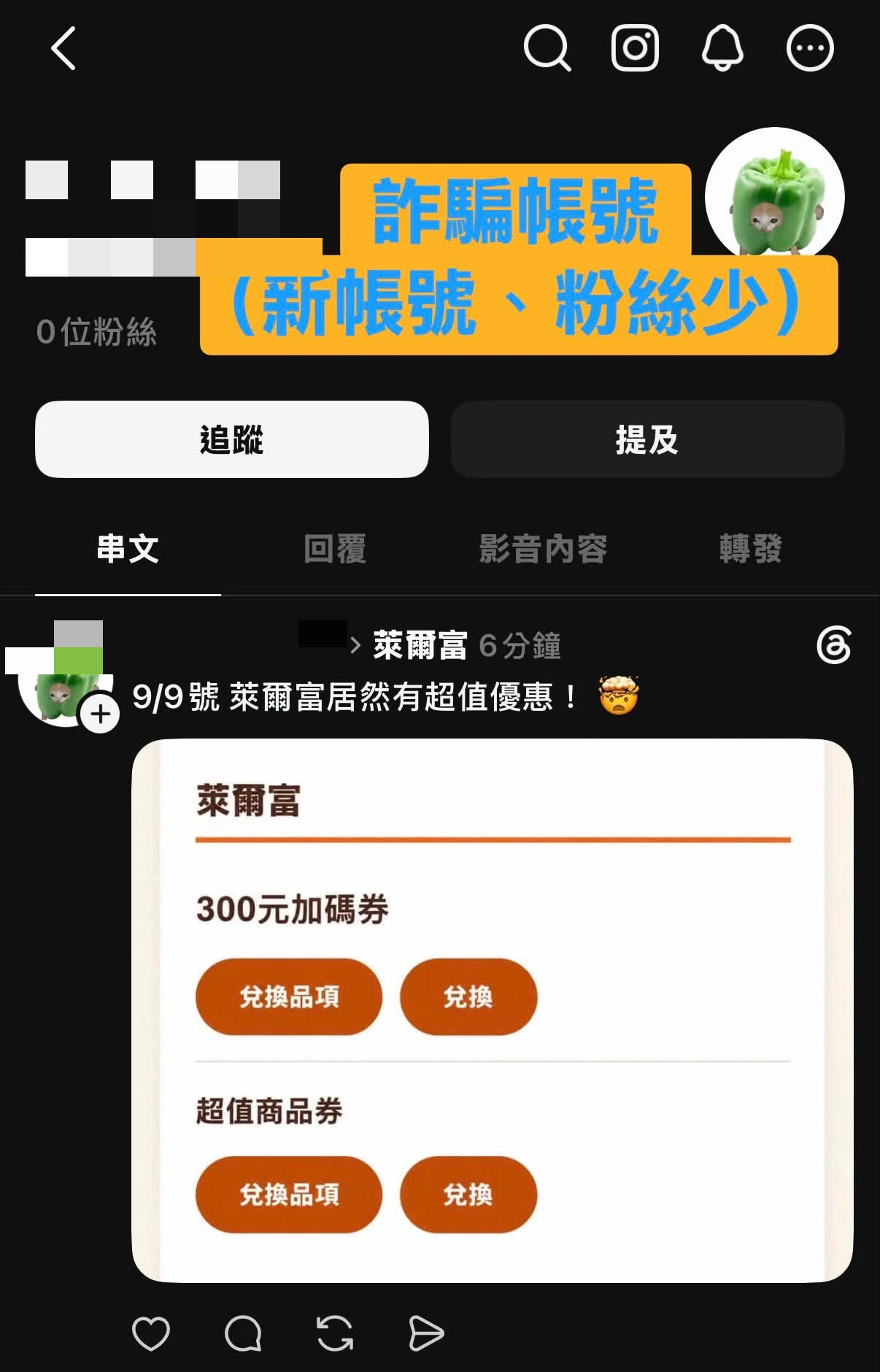
Task: Open the linked Instagram profile icon
Action: click(635, 48)
